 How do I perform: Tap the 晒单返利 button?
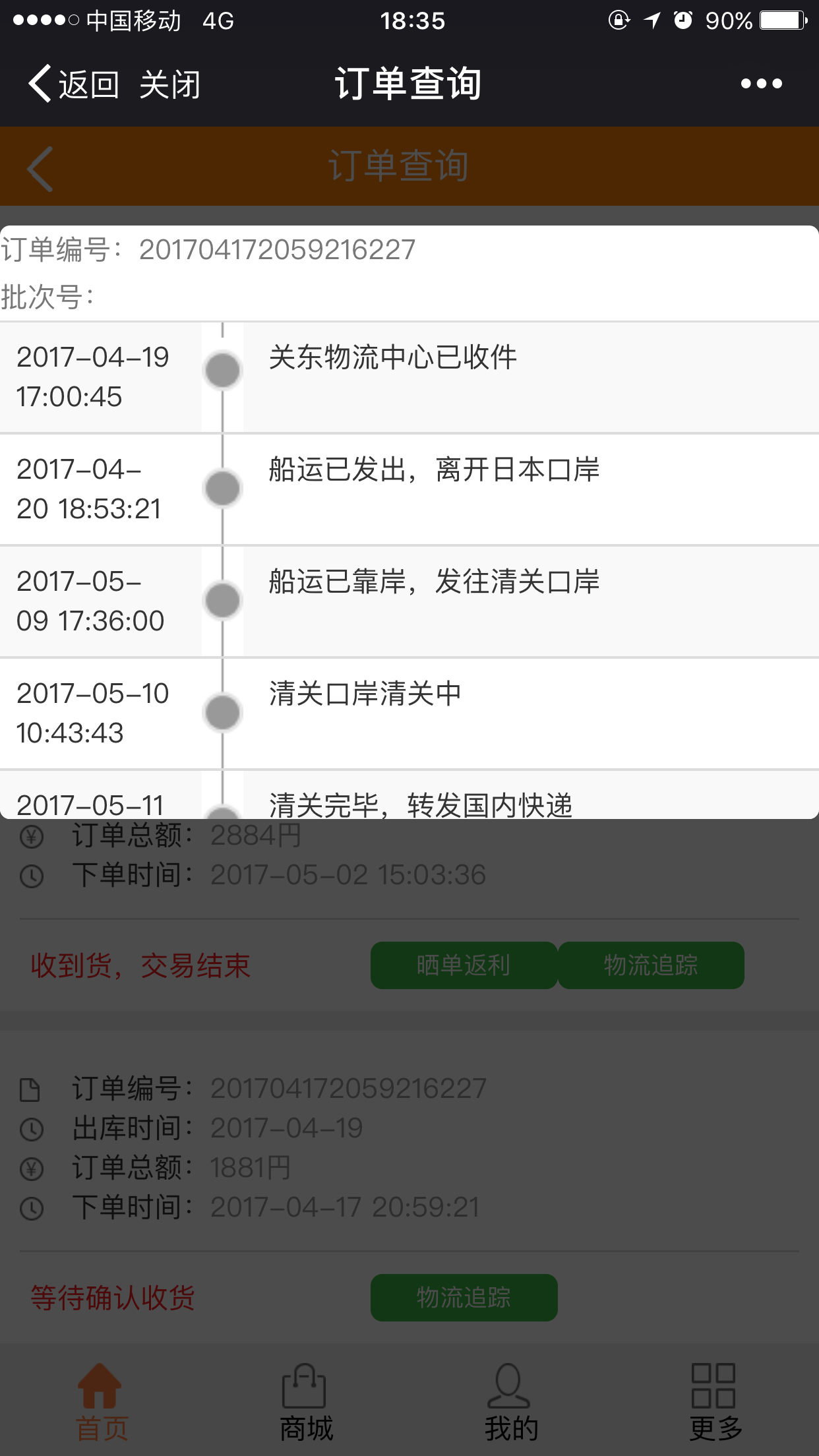[464, 965]
